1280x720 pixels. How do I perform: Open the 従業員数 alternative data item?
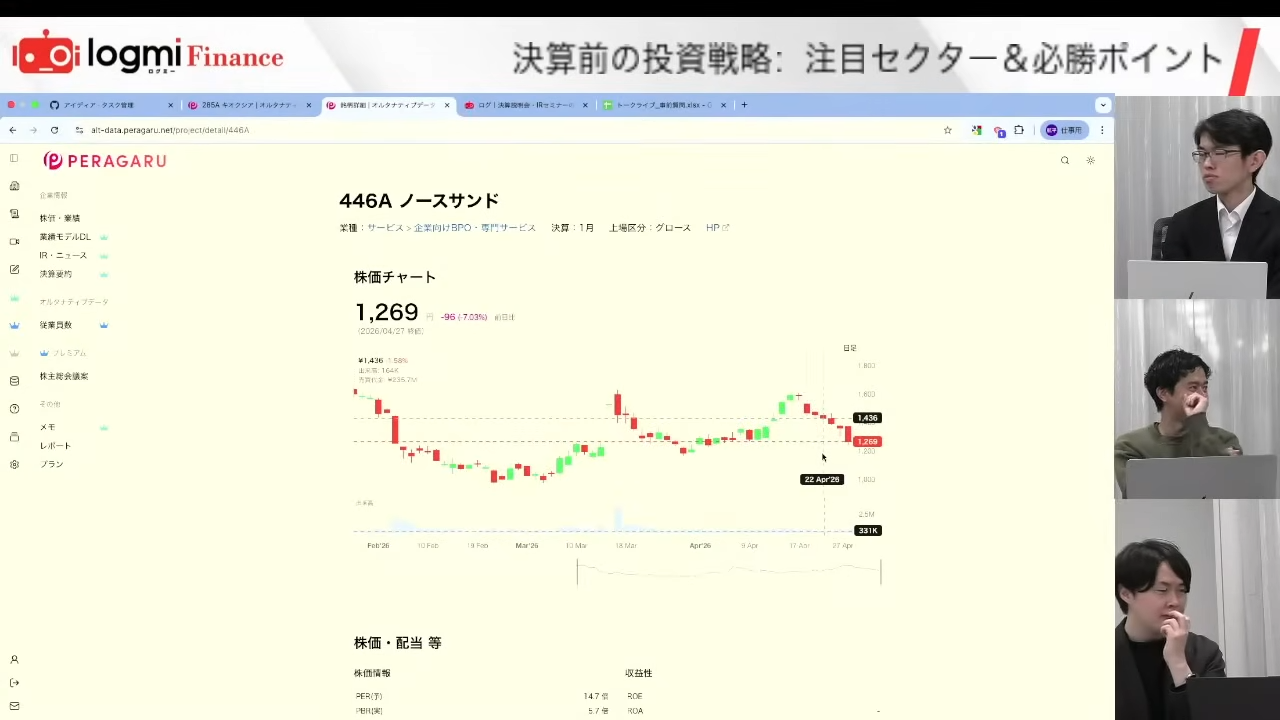pyautogui.click(x=56, y=325)
